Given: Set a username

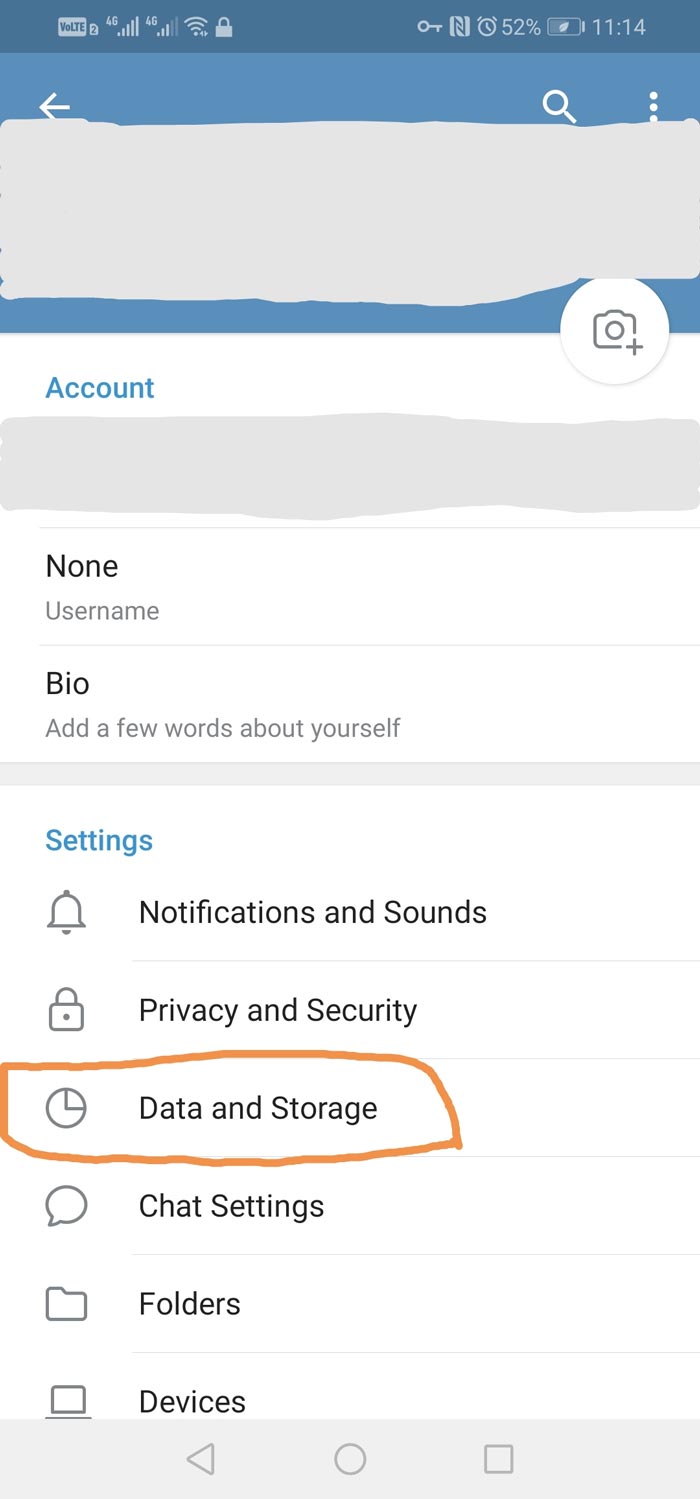Looking at the screenshot, I should [350, 586].
